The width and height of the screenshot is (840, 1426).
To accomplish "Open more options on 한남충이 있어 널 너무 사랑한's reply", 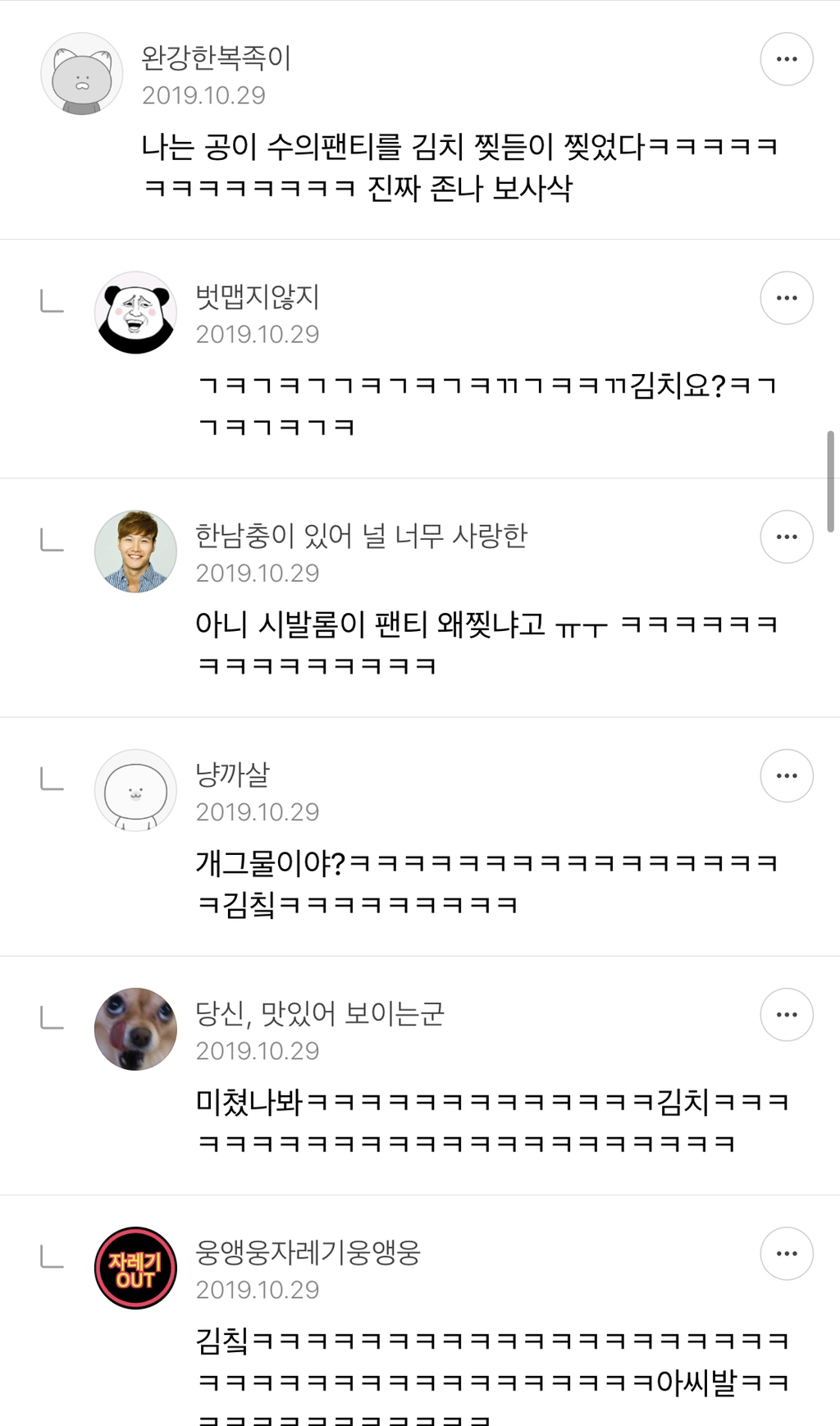I will click(x=786, y=537).
